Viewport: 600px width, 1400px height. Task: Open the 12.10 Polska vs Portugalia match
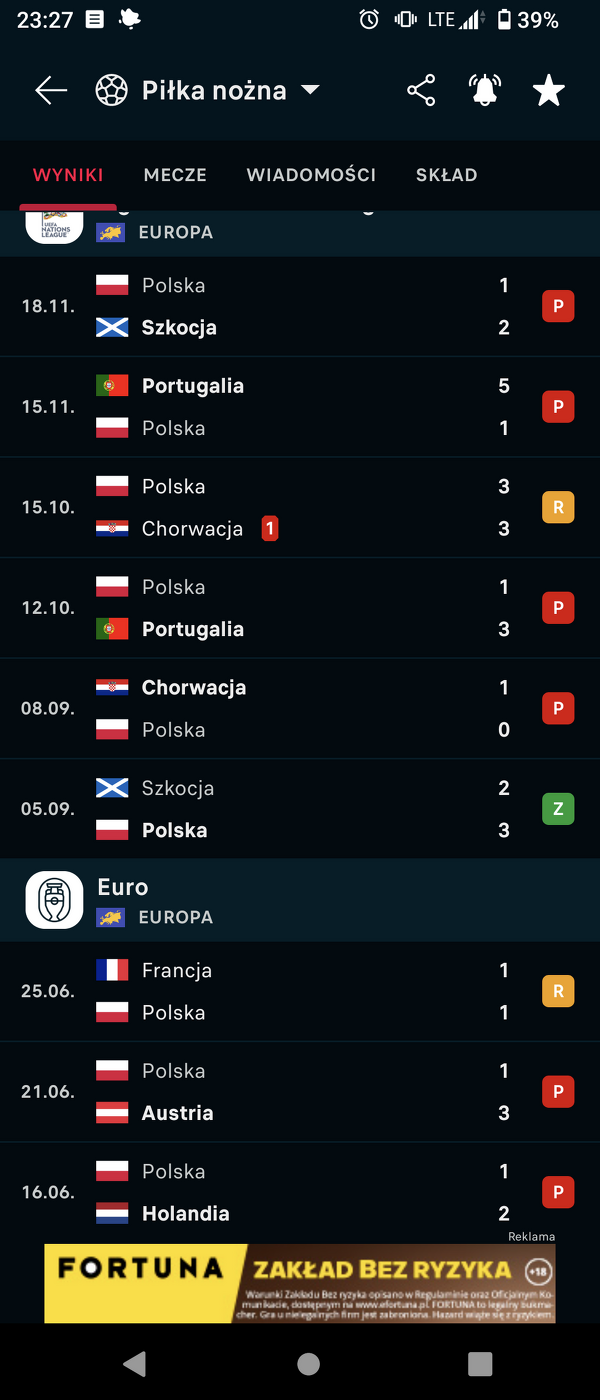pos(300,608)
